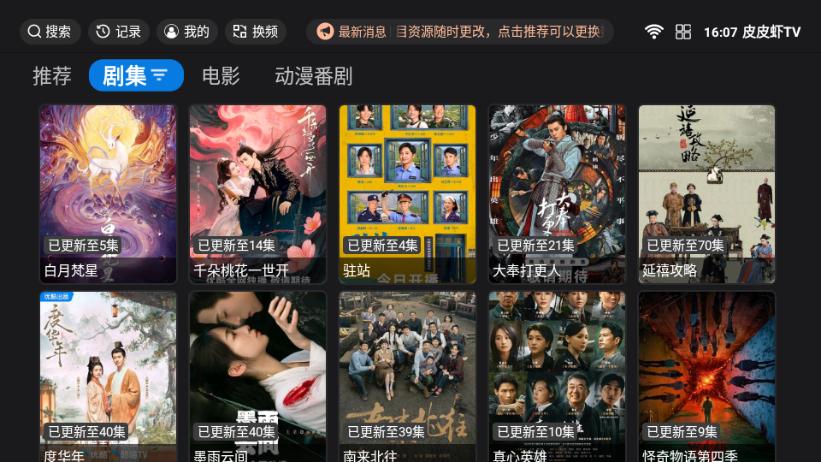
Task: Select the 驻站 drama card
Action: click(x=407, y=194)
